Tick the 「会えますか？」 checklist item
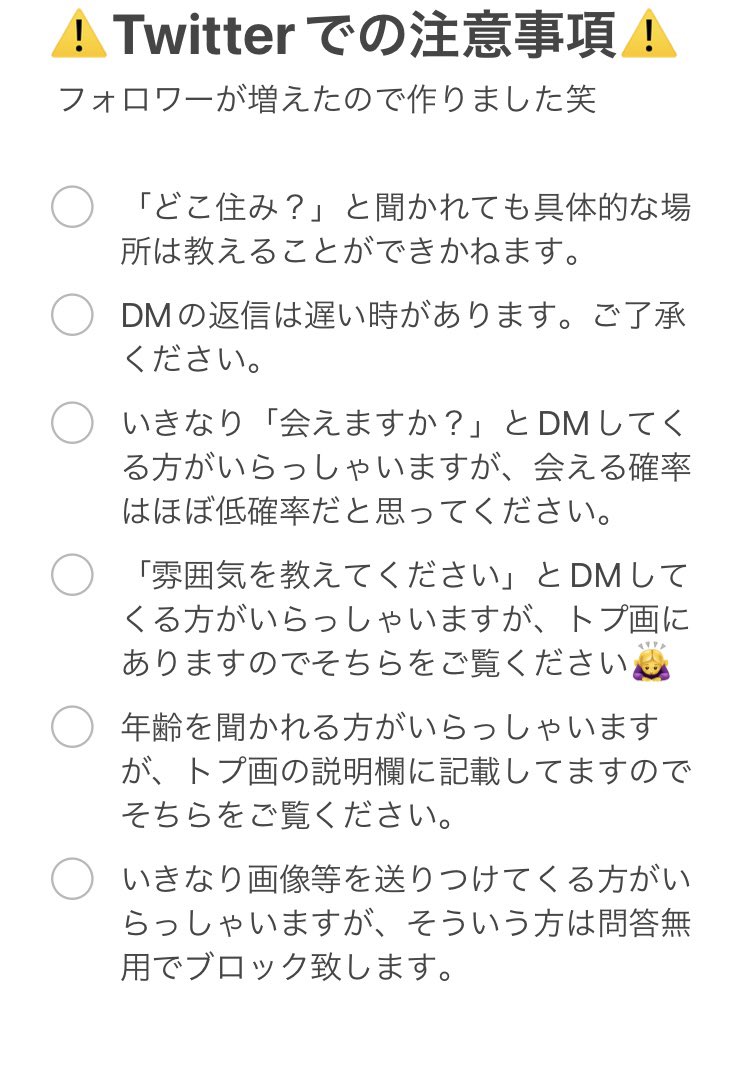This screenshot has height=1066, width=750. tap(72, 423)
